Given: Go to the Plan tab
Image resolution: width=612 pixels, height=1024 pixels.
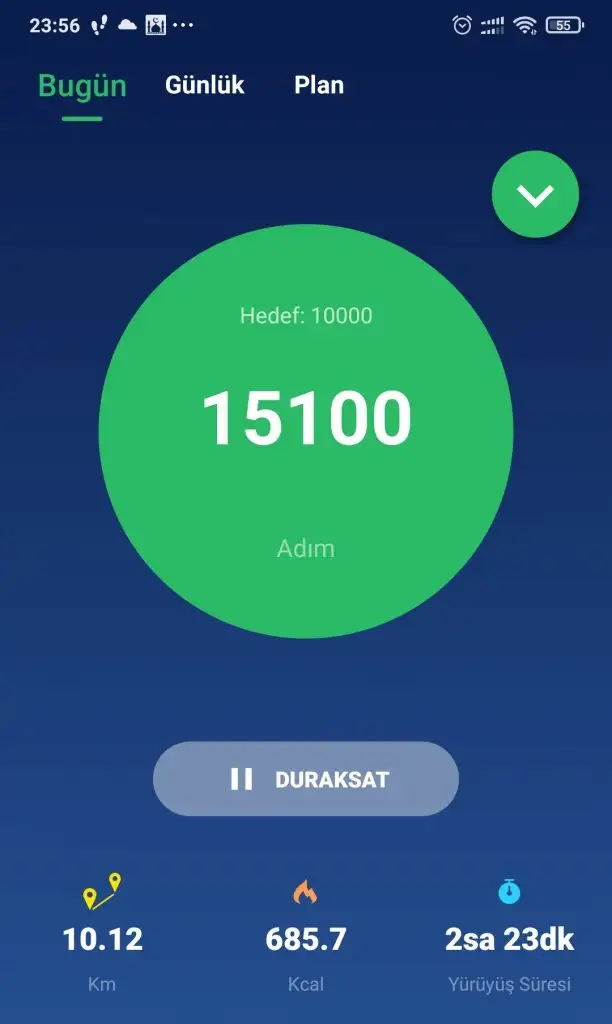Looking at the screenshot, I should pos(319,86).
